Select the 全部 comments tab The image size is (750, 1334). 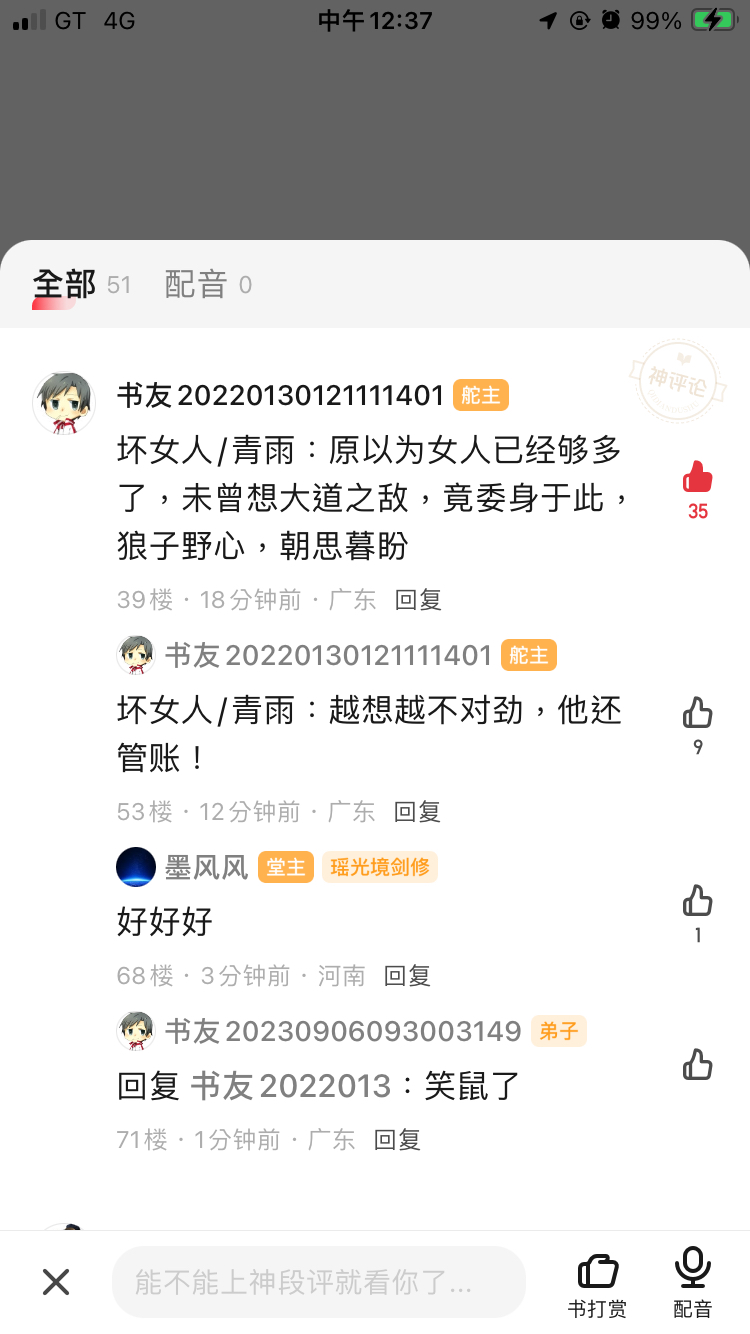[x=65, y=285]
